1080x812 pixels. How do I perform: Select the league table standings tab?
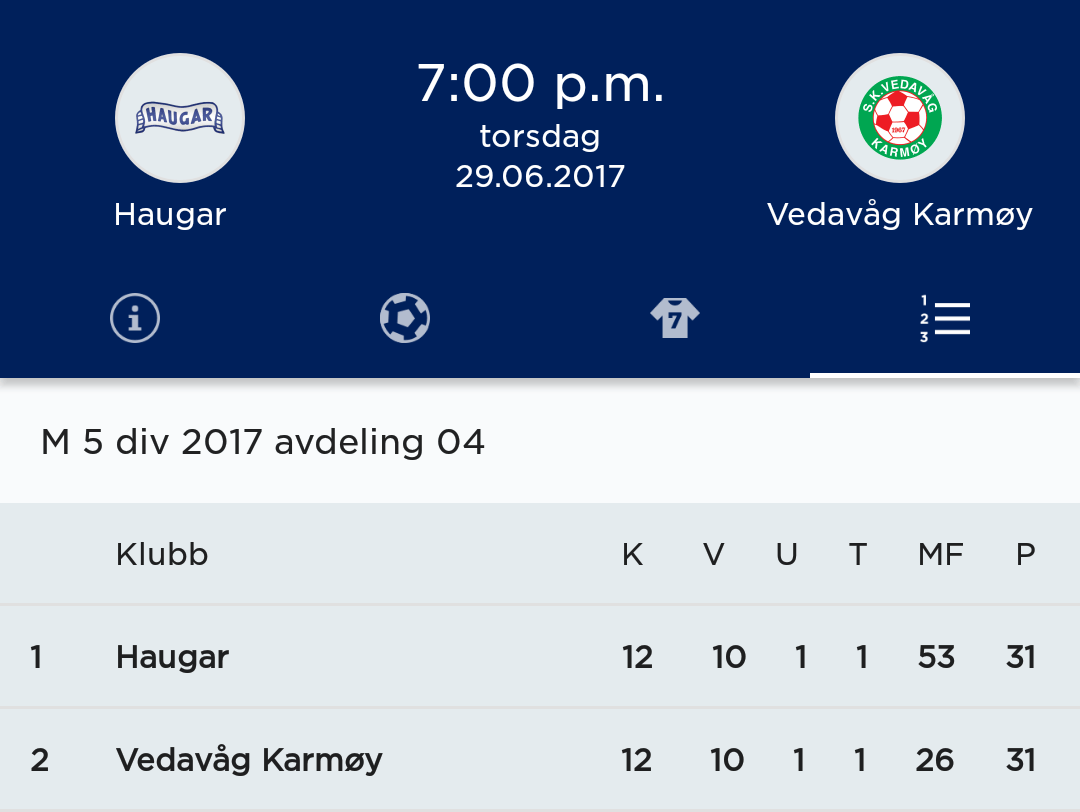945,320
